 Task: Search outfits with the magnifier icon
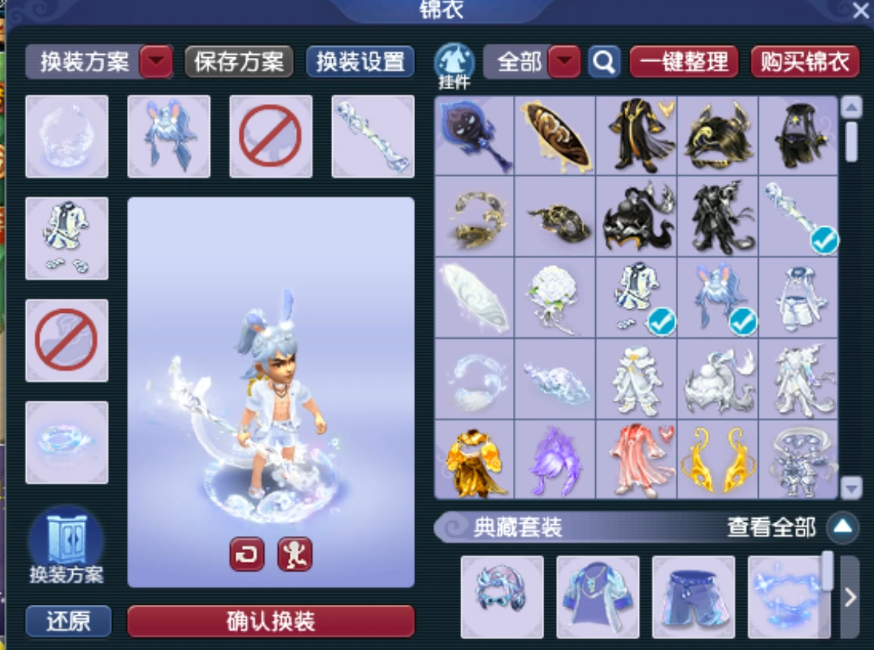603,62
